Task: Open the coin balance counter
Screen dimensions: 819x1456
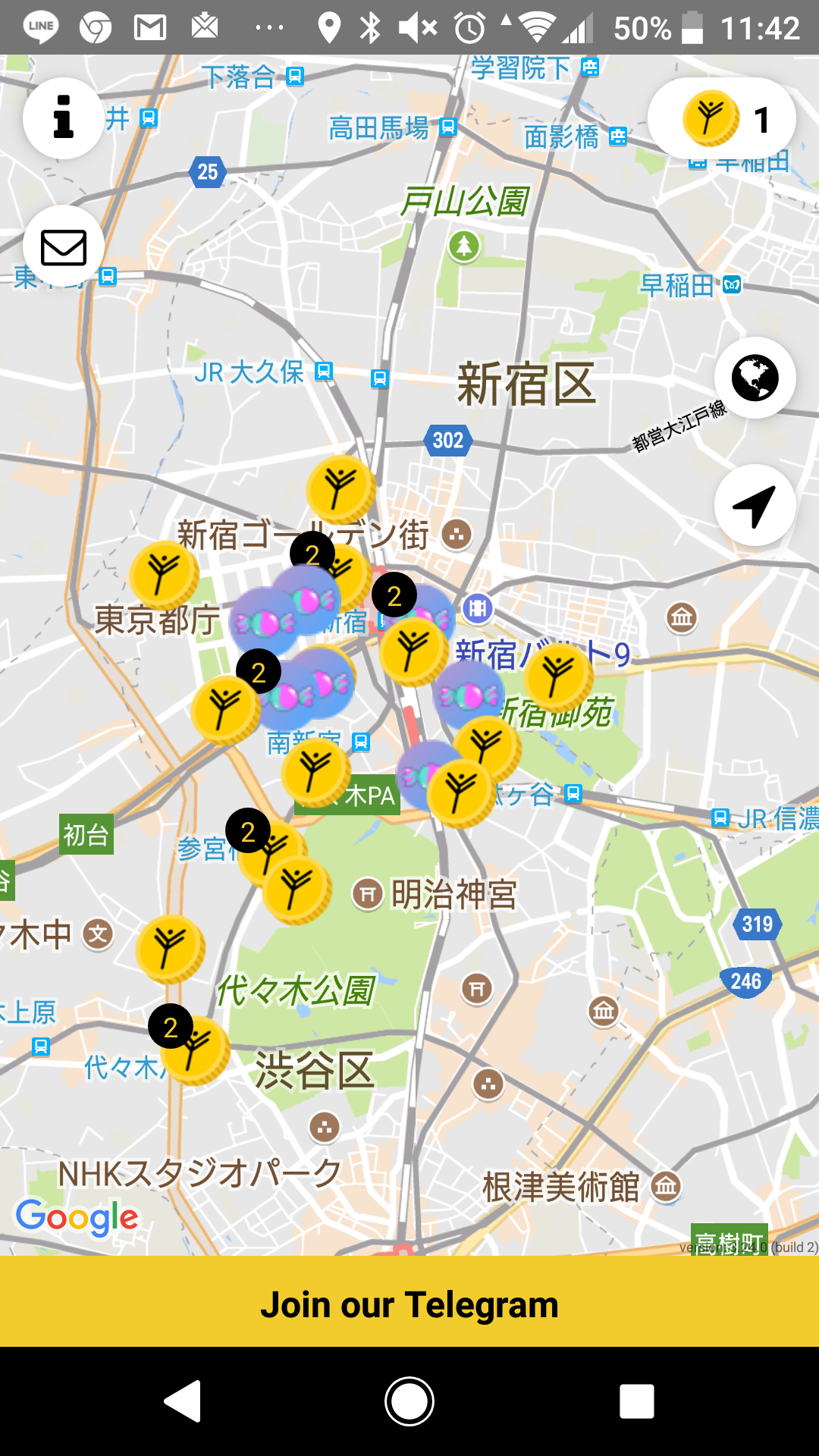Action: [x=721, y=119]
